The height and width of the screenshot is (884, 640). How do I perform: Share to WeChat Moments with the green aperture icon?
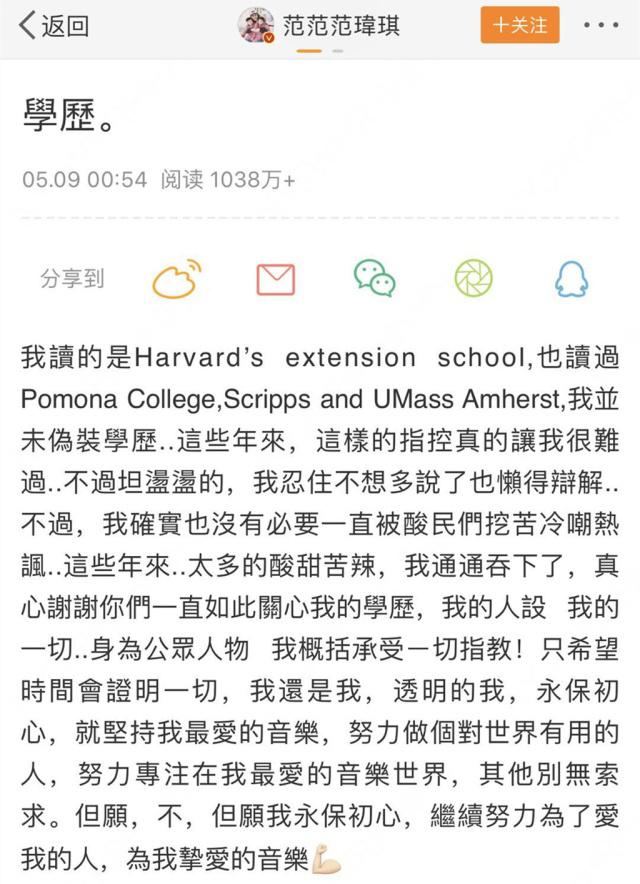coord(473,278)
